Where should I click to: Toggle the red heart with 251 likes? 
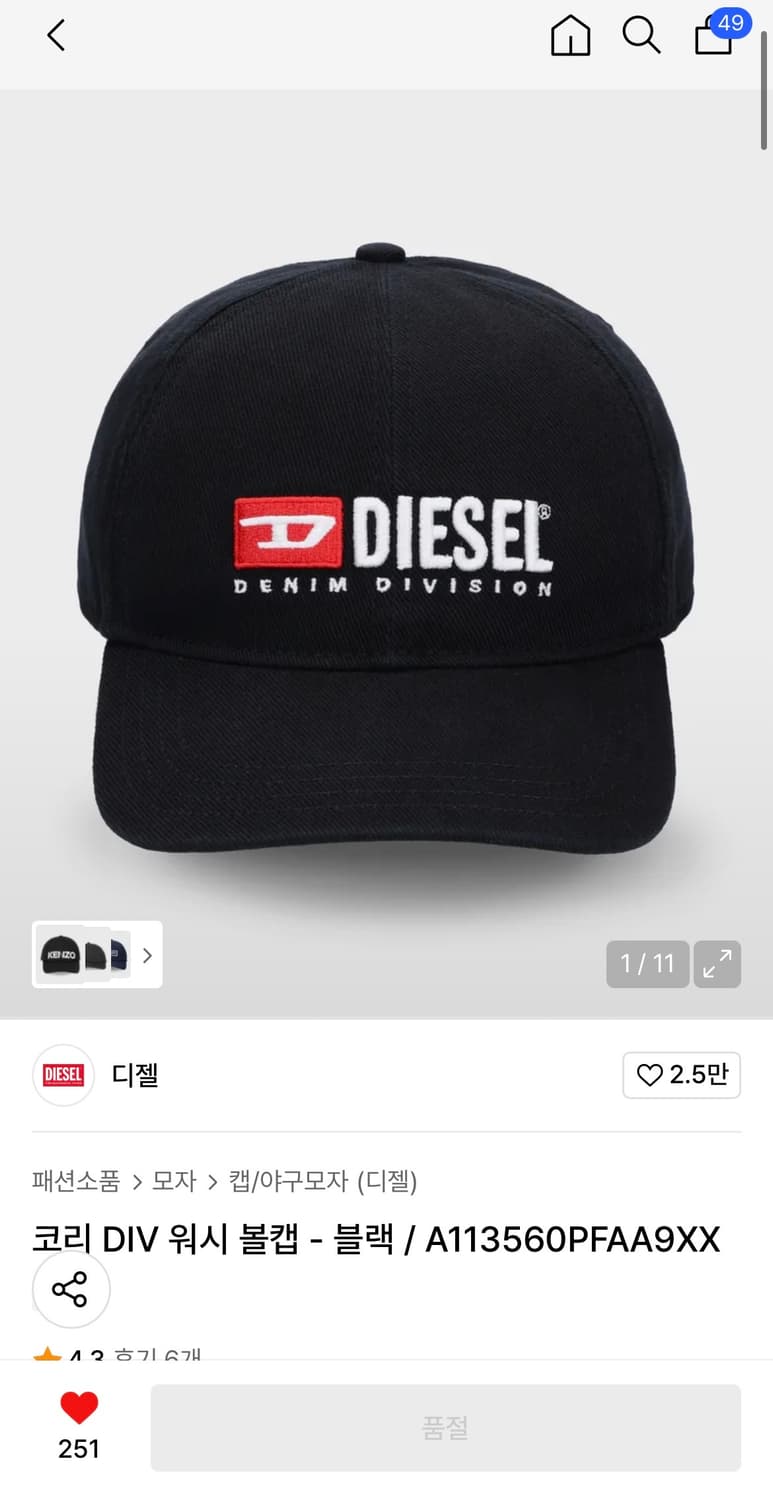coord(79,1426)
